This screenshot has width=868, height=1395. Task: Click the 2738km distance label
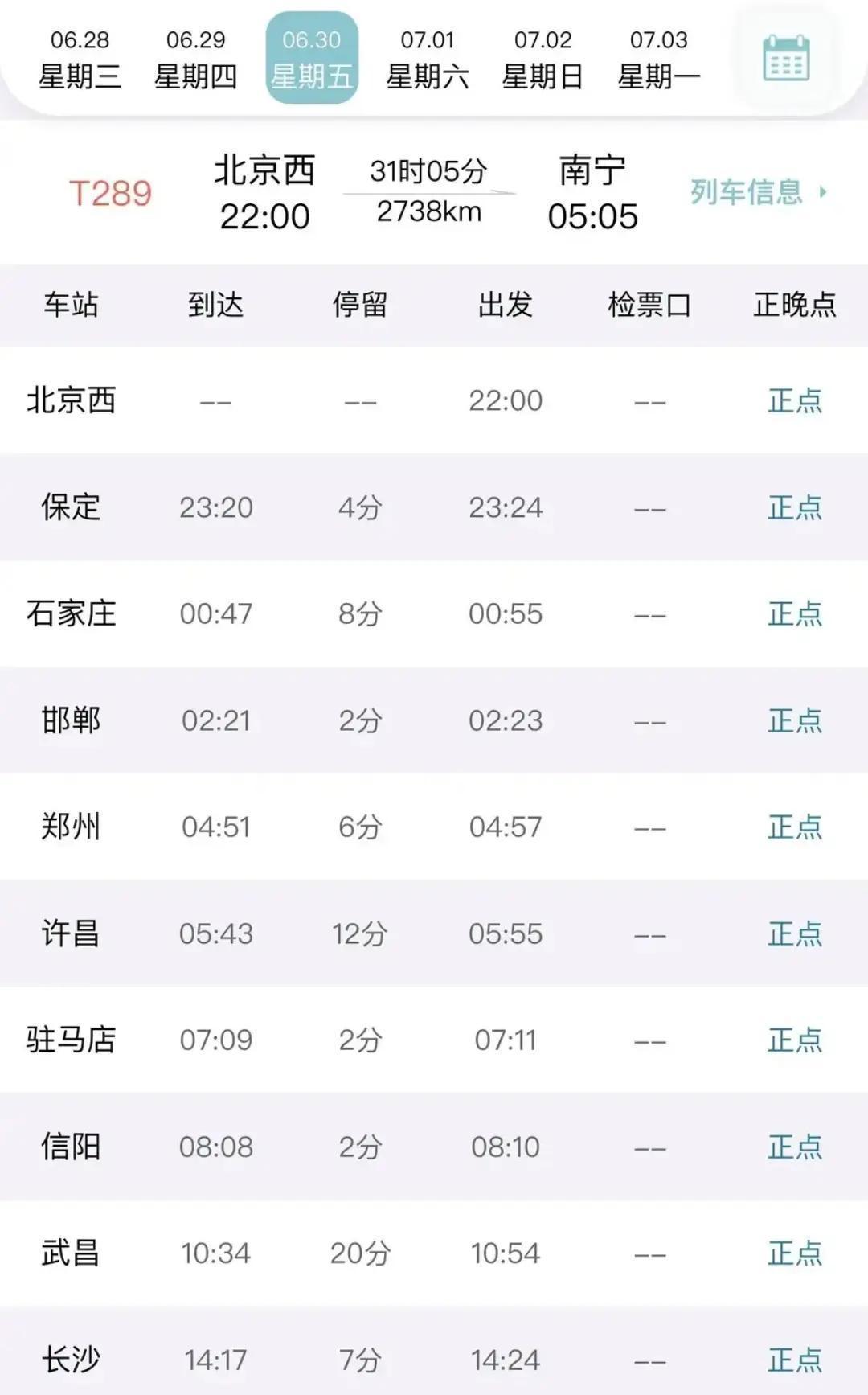click(x=428, y=213)
